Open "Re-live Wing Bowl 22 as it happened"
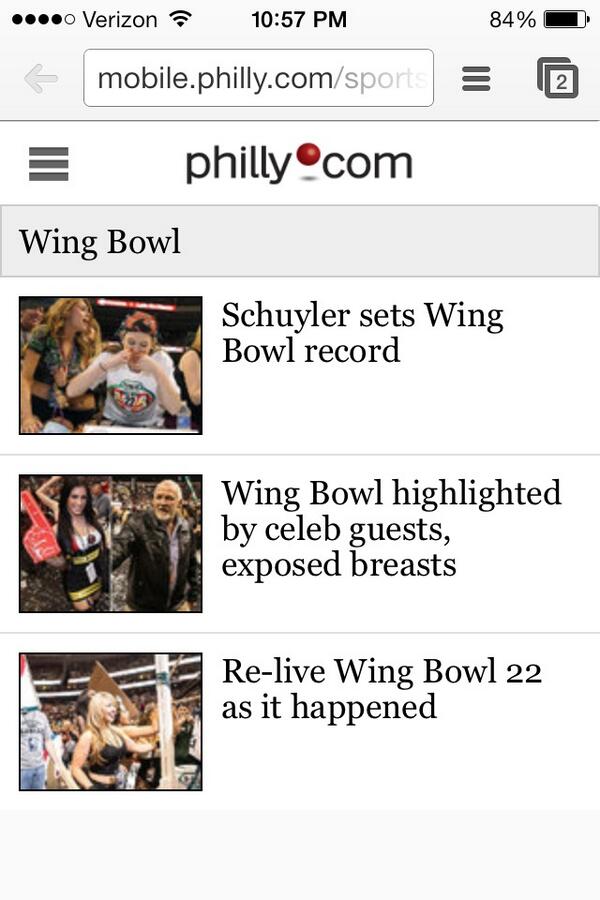This screenshot has width=600, height=900. 381,688
